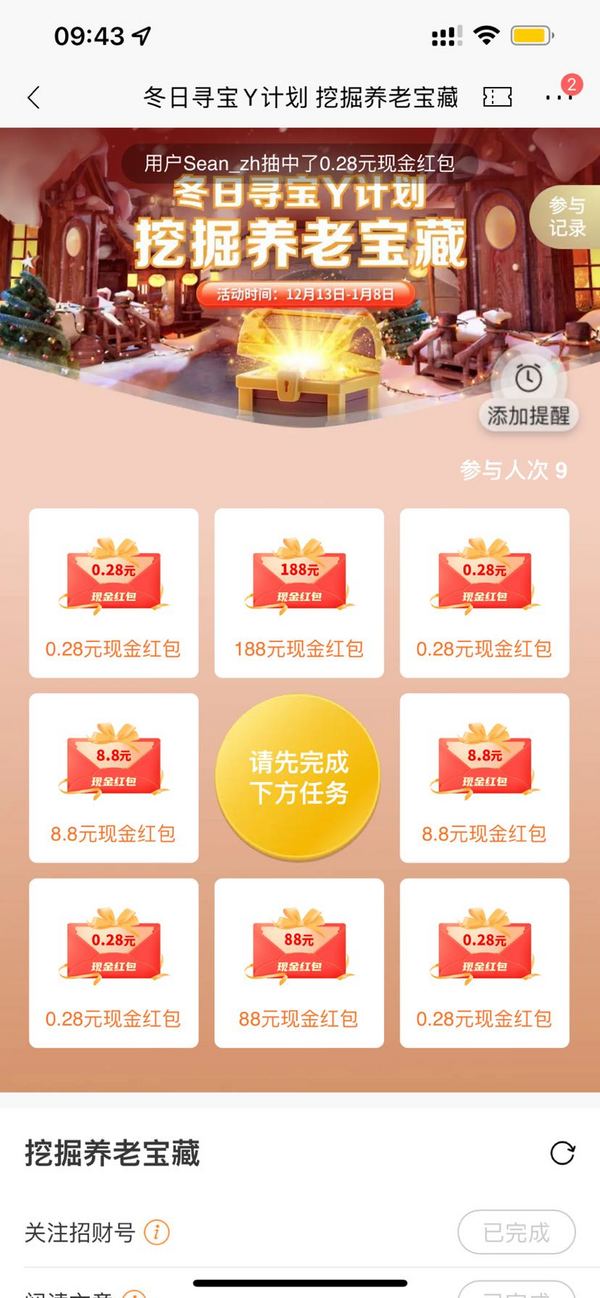The width and height of the screenshot is (600, 1298).
Task: Tap the golden 请先完成下方任务 coin button
Action: (x=298, y=777)
